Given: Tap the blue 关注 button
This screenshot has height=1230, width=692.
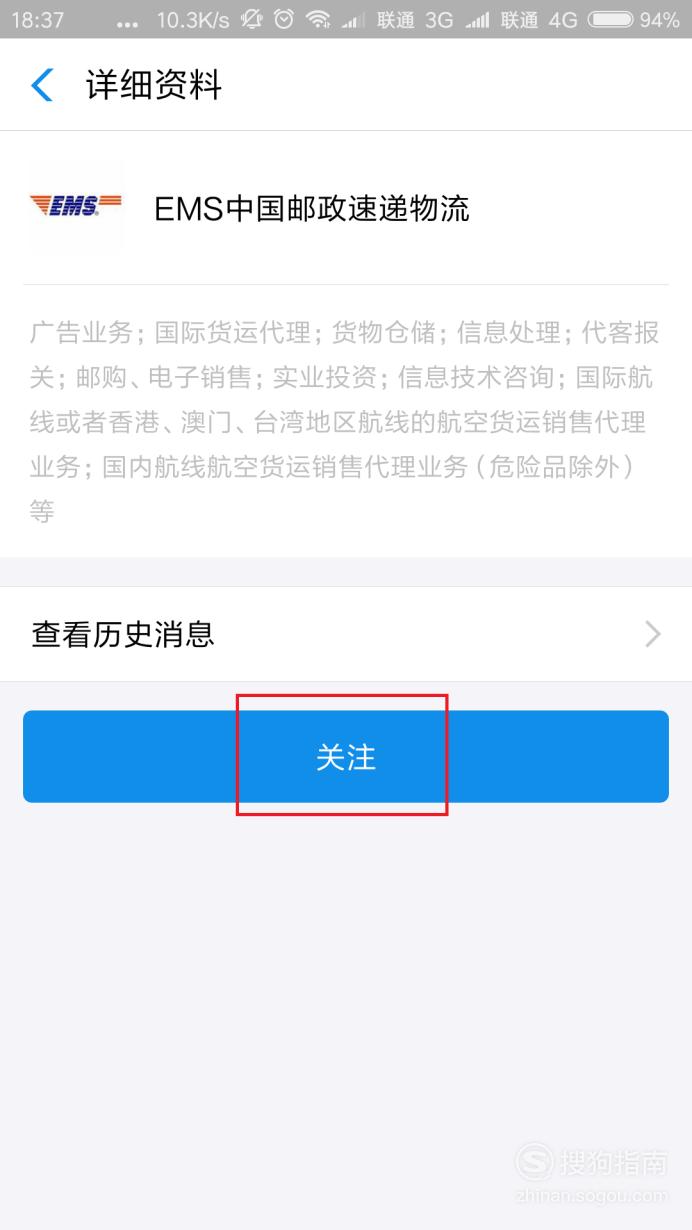Looking at the screenshot, I should pyautogui.click(x=346, y=757).
